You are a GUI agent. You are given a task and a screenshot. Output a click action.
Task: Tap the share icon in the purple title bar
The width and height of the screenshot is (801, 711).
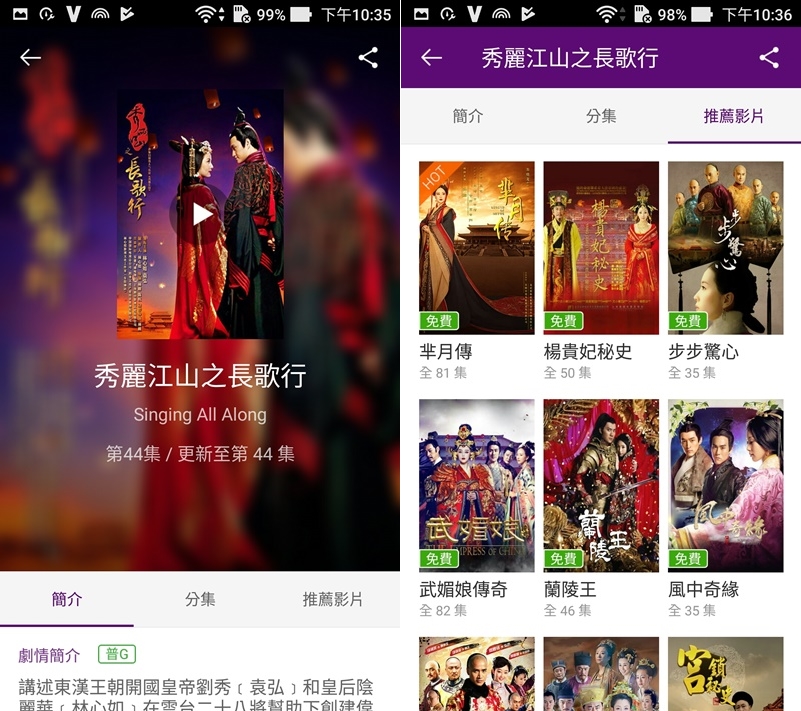pos(769,58)
